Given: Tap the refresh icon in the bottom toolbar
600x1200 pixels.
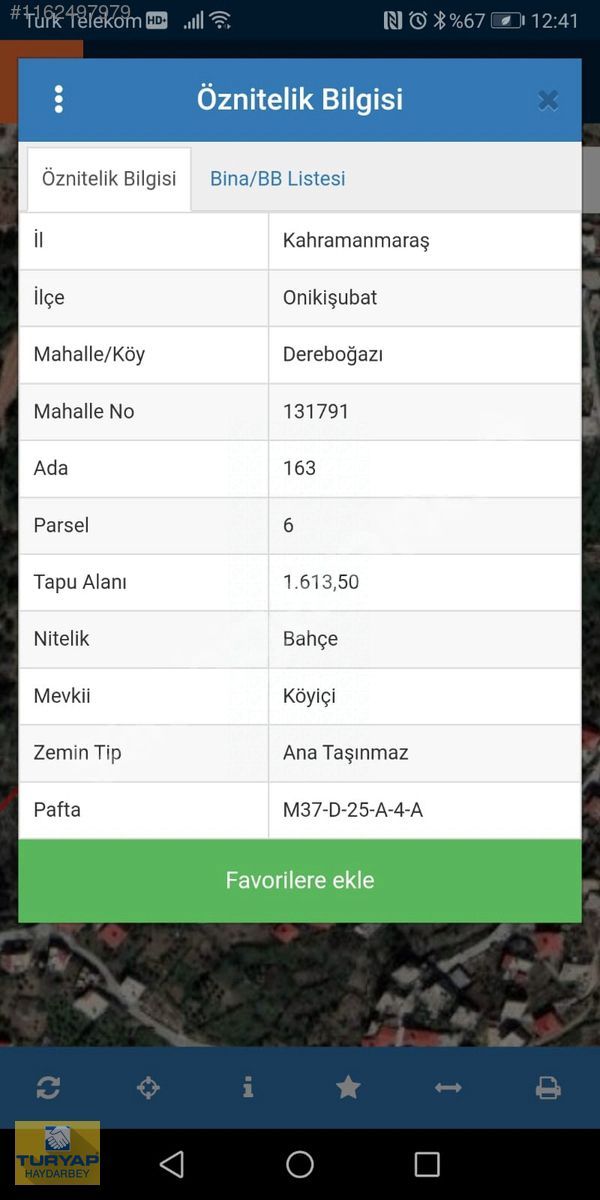Looking at the screenshot, I should [48, 1087].
